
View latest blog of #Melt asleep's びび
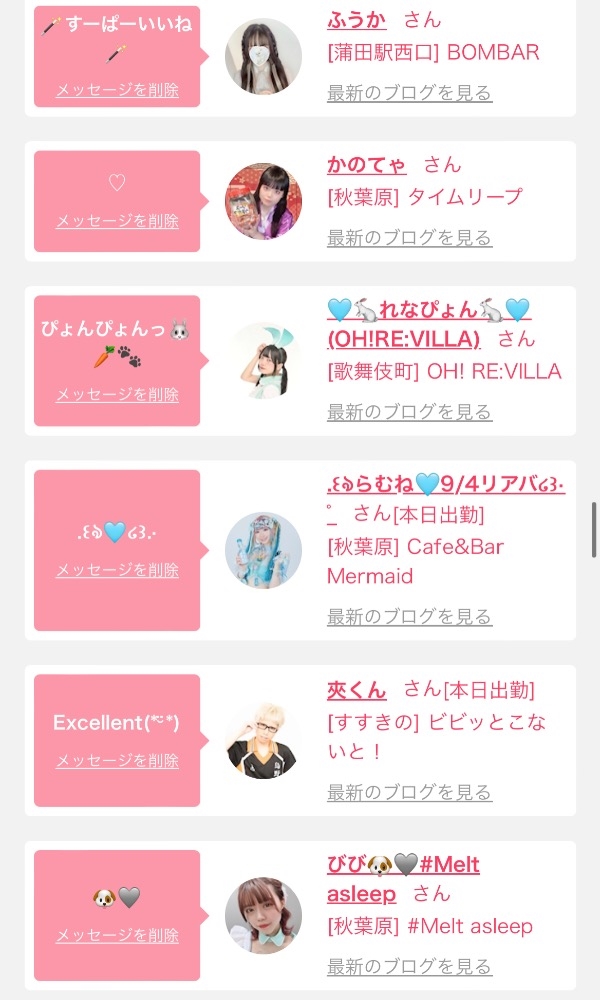pos(409,967)
